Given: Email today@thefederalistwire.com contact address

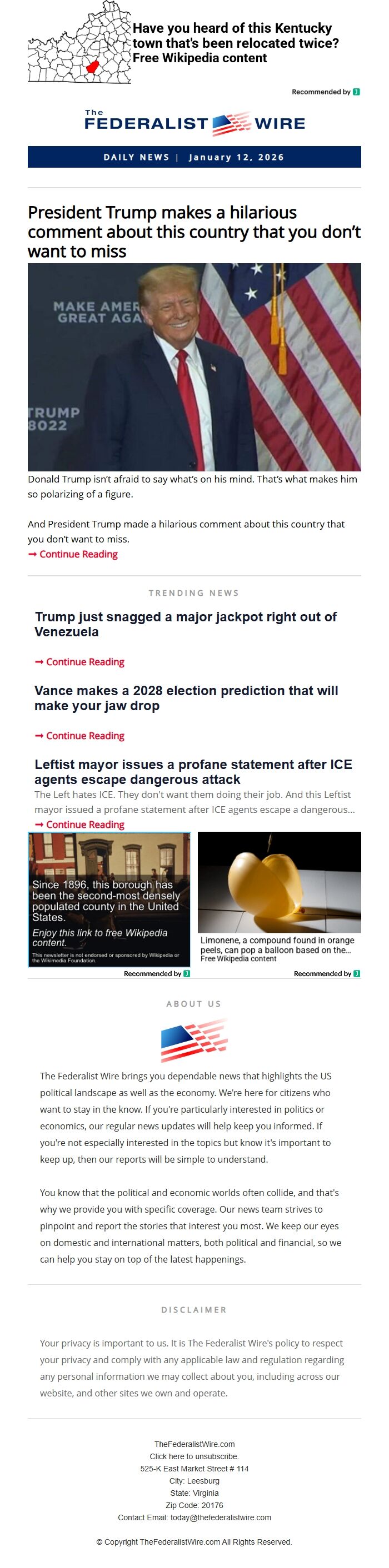Looking at the screenshot, I should pyautogui.click(x=221, y=1517).
